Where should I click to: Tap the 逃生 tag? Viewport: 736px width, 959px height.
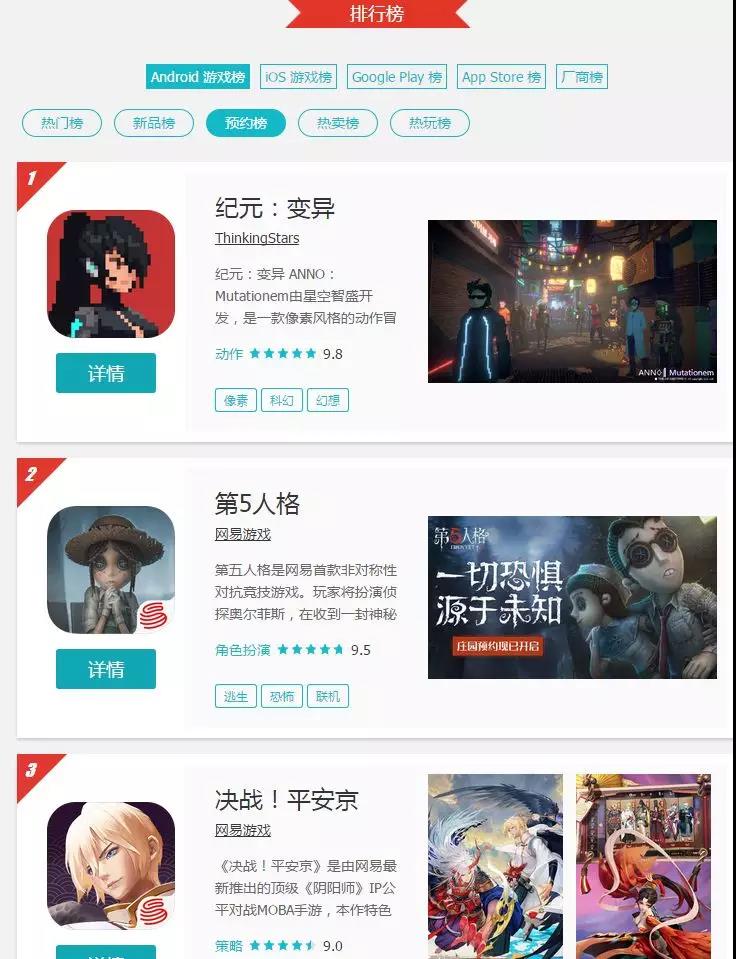236,697
